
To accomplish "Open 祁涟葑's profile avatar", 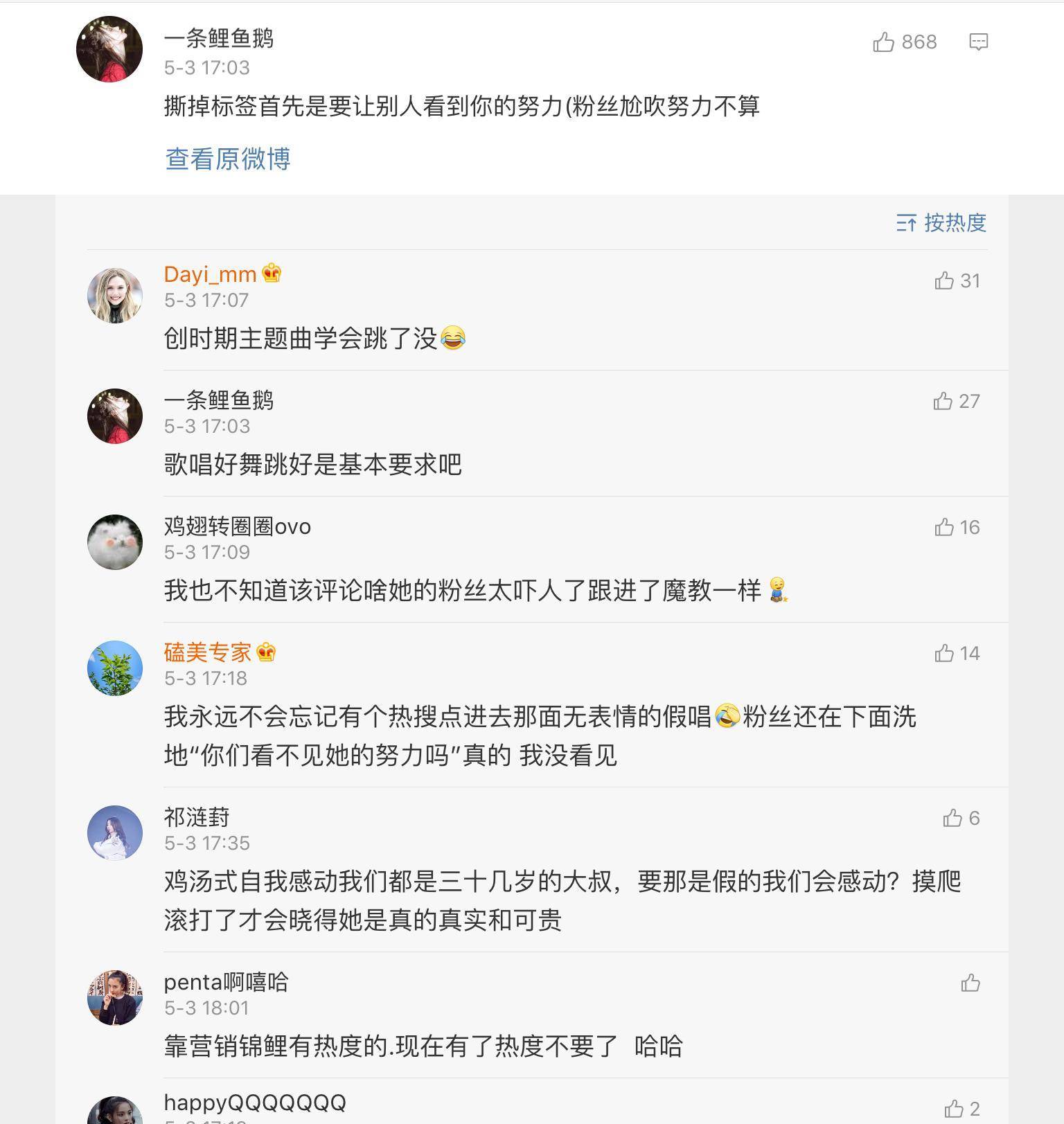I will click(115, 832).
